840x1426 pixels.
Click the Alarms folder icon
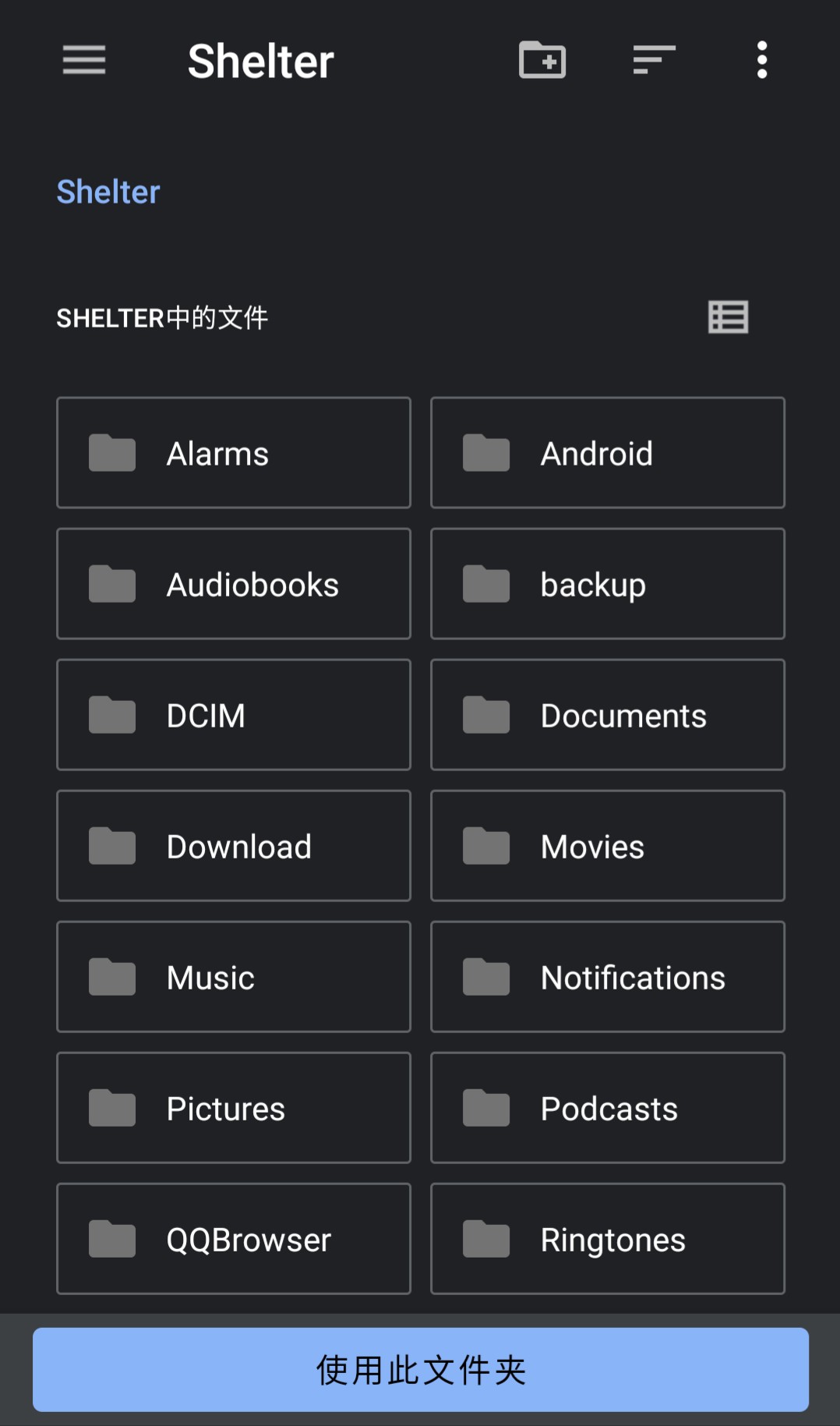pyautogui.click(x=111, y=454)
